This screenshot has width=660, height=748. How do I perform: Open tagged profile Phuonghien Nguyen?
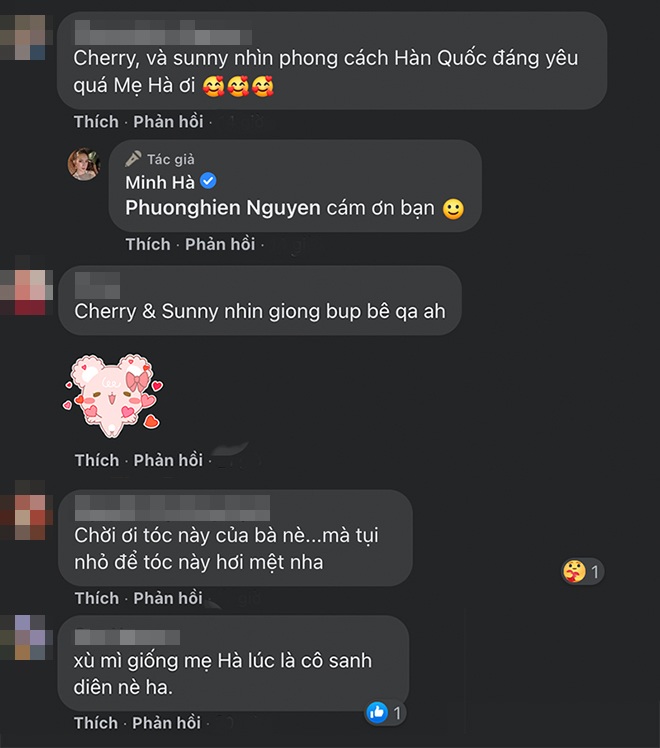223,209
